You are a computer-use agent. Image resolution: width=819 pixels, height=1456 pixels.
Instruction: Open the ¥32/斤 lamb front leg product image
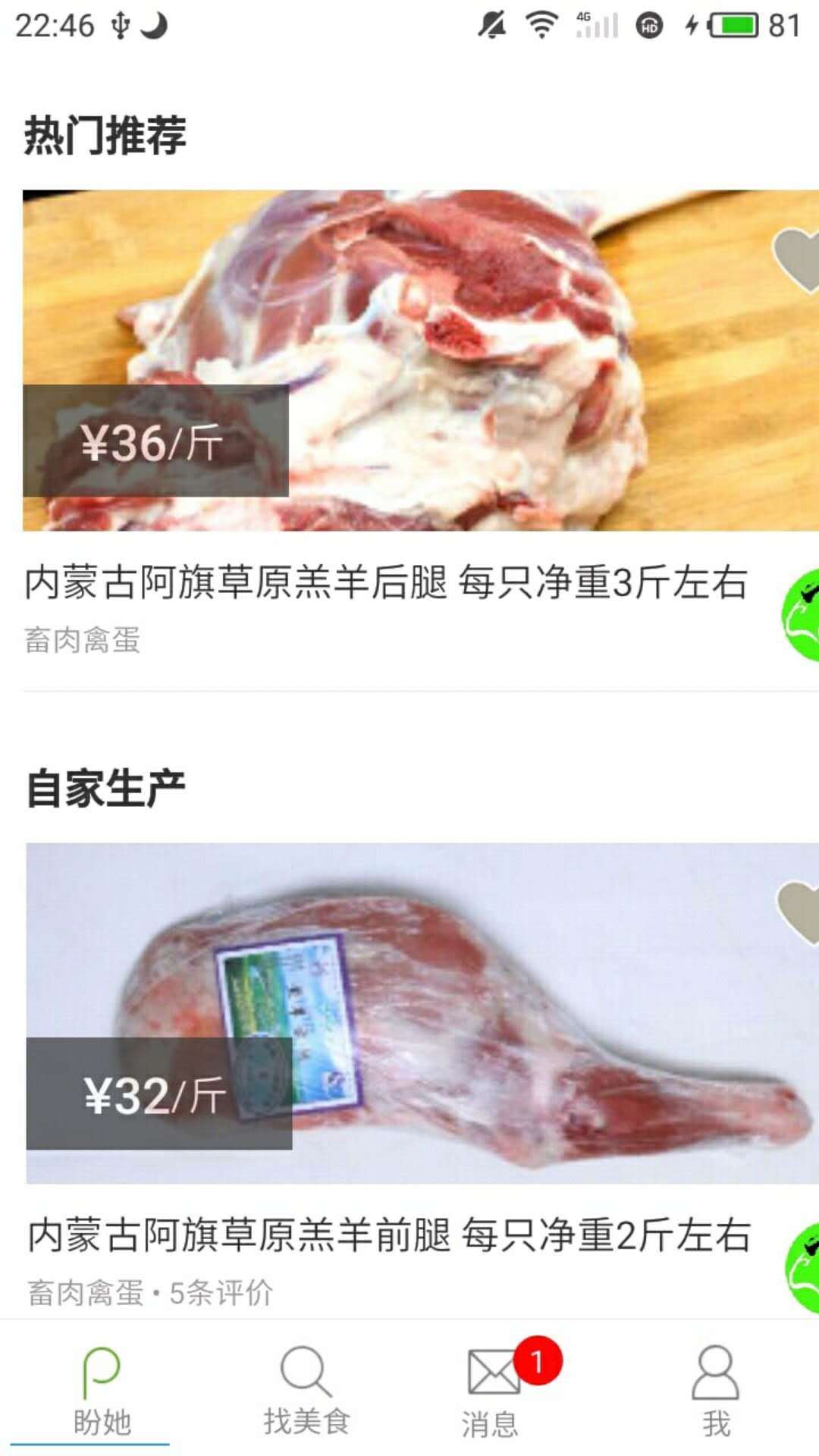coord(422,1012)
